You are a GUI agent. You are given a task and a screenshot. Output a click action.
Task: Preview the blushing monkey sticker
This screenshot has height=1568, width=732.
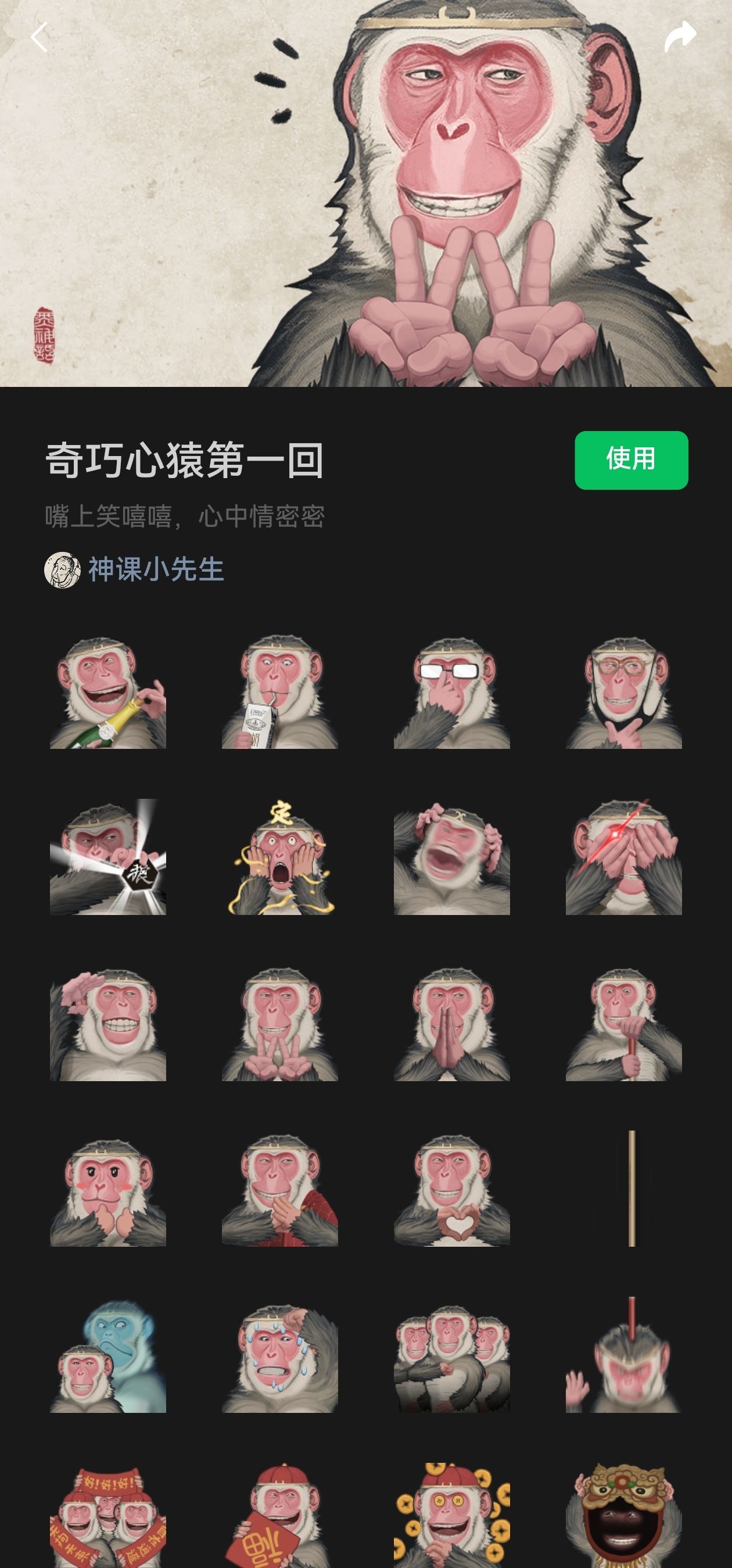point(107,1190)
